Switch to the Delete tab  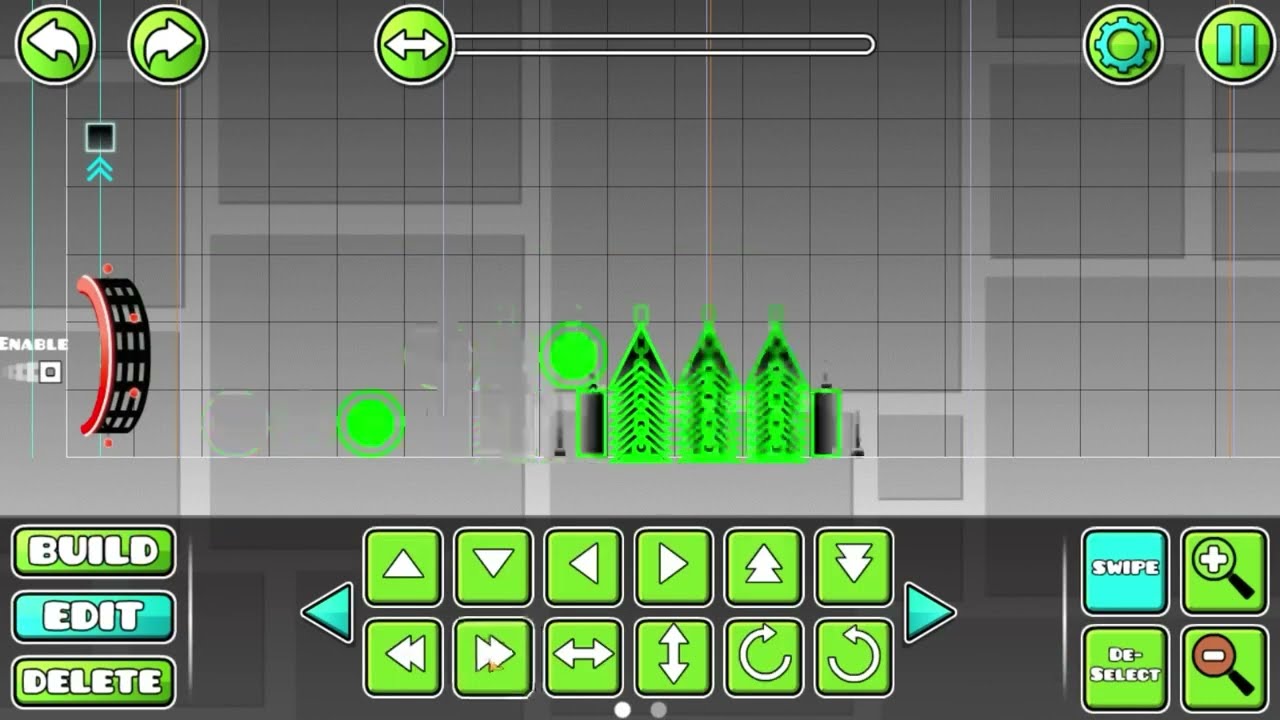pyautogui.click(x=93, y=682)
